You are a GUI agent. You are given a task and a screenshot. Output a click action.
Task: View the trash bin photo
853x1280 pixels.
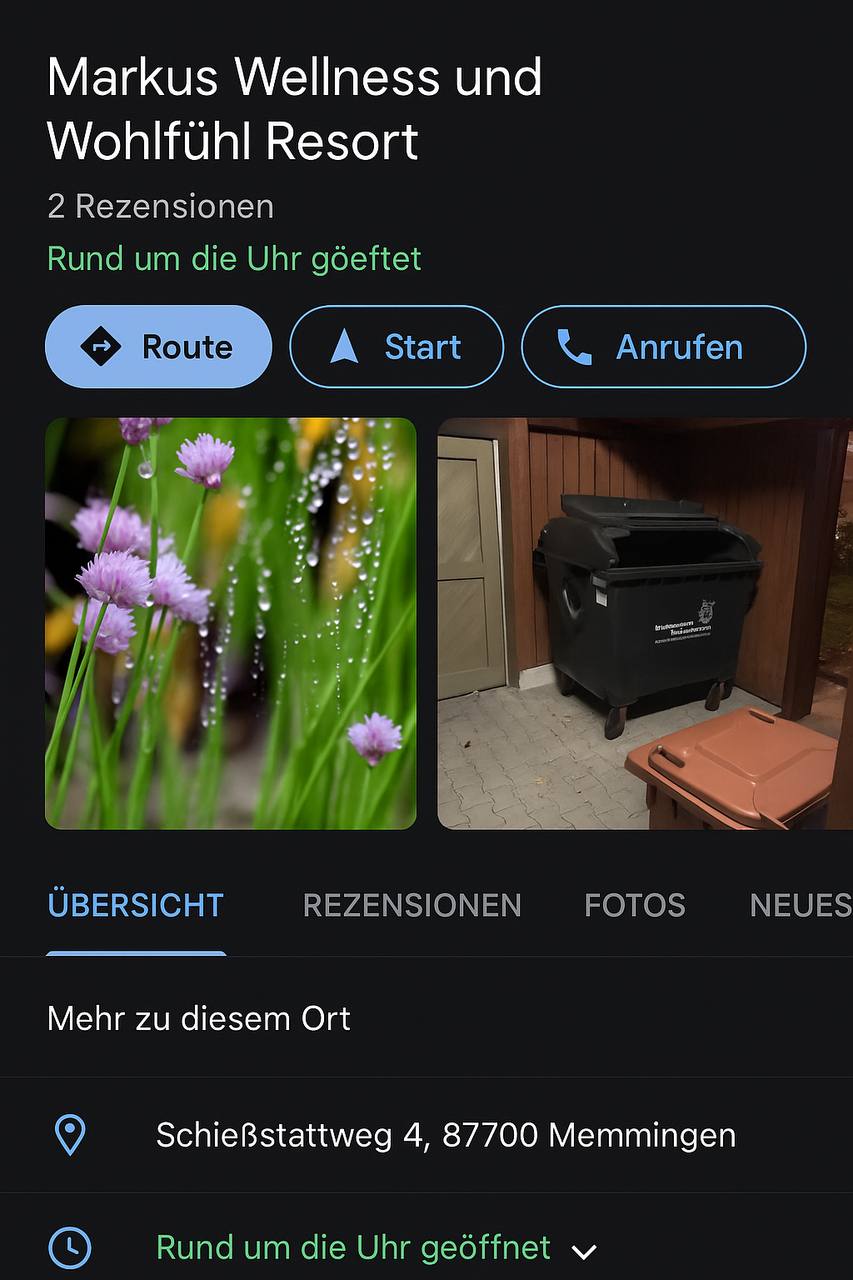(x=645, y=623)
